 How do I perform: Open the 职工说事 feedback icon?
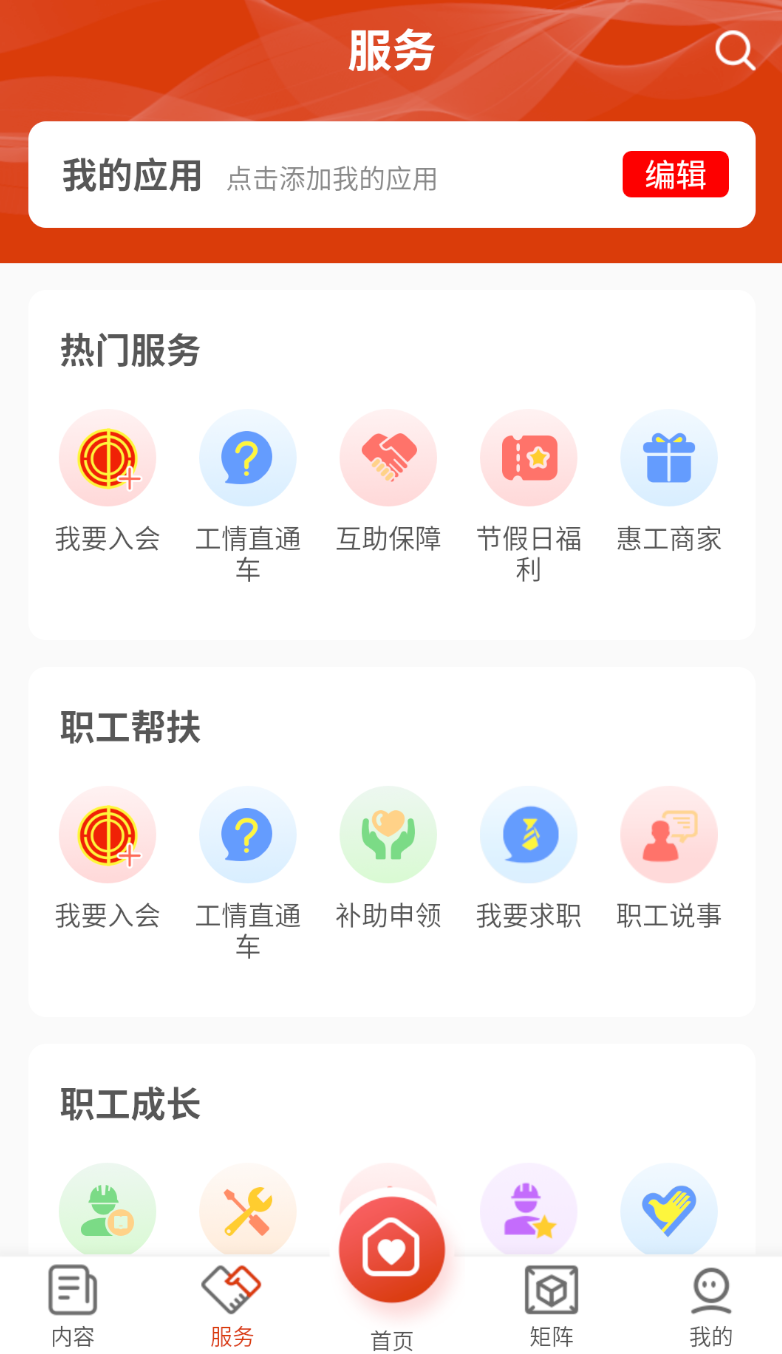(x=668, y=834)
